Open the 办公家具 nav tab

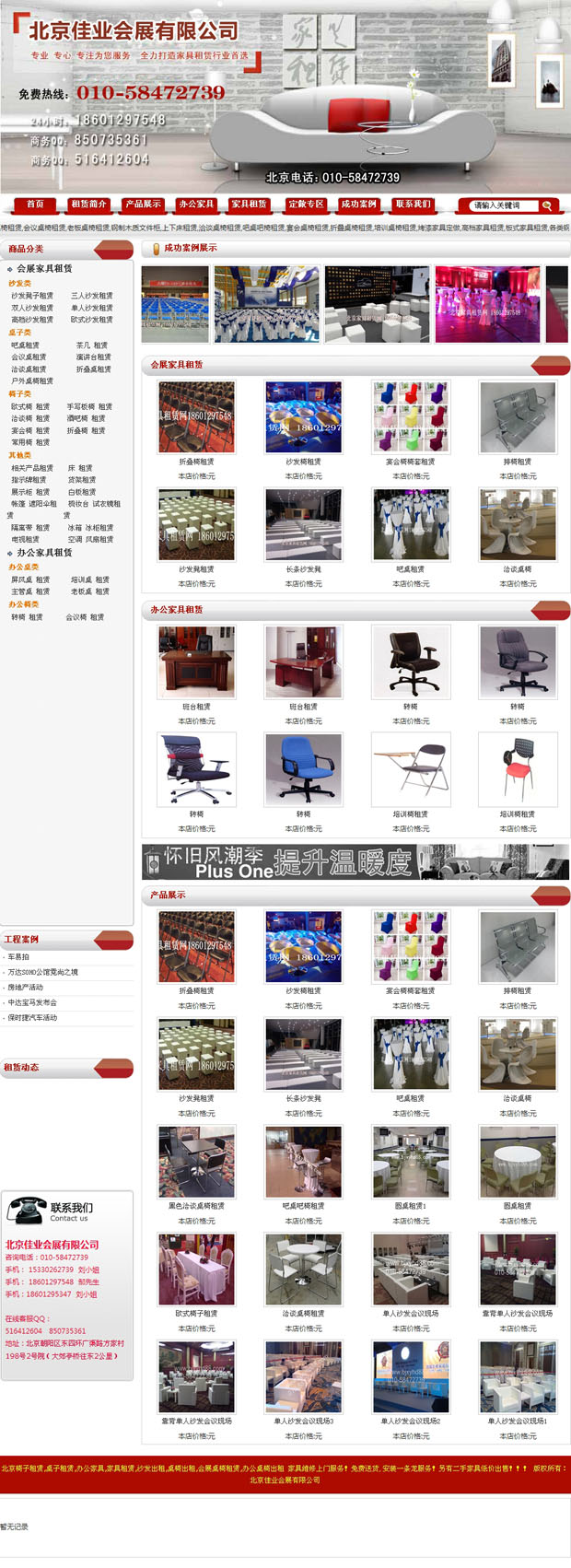pyautogui.click(x=196, y=205)
